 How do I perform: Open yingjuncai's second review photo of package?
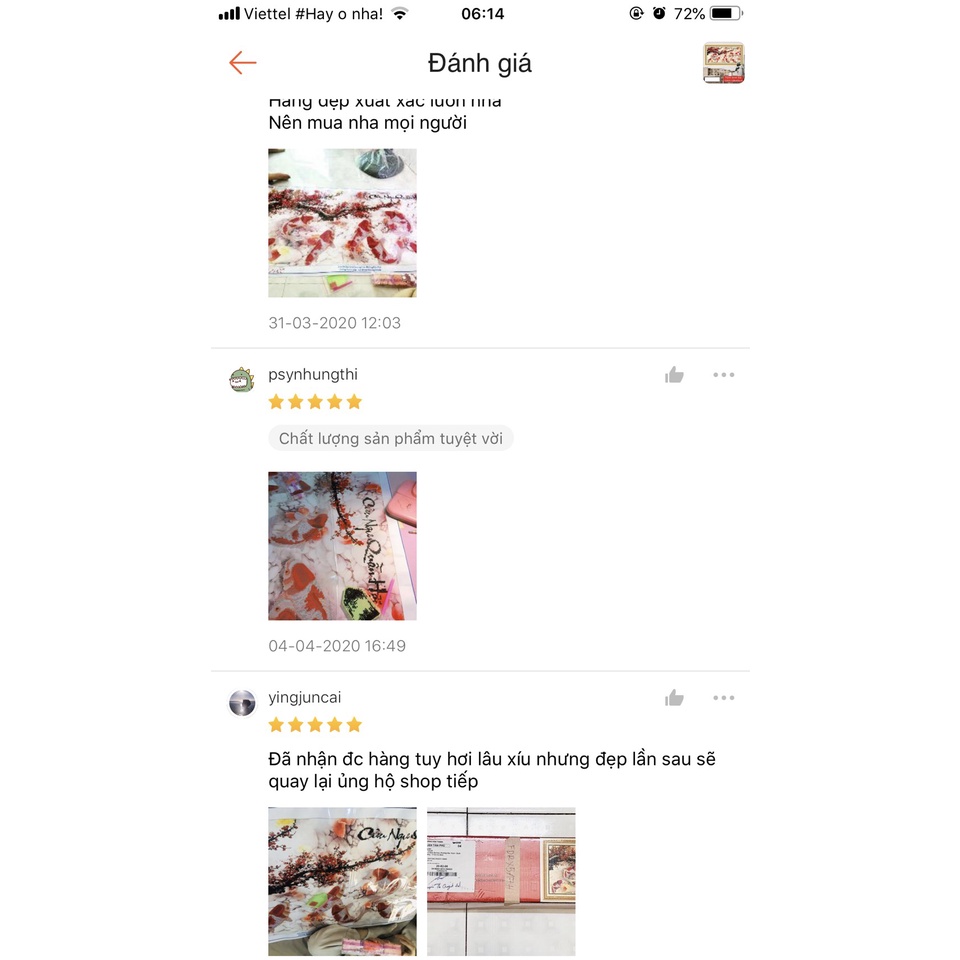[x=501, y=881]
